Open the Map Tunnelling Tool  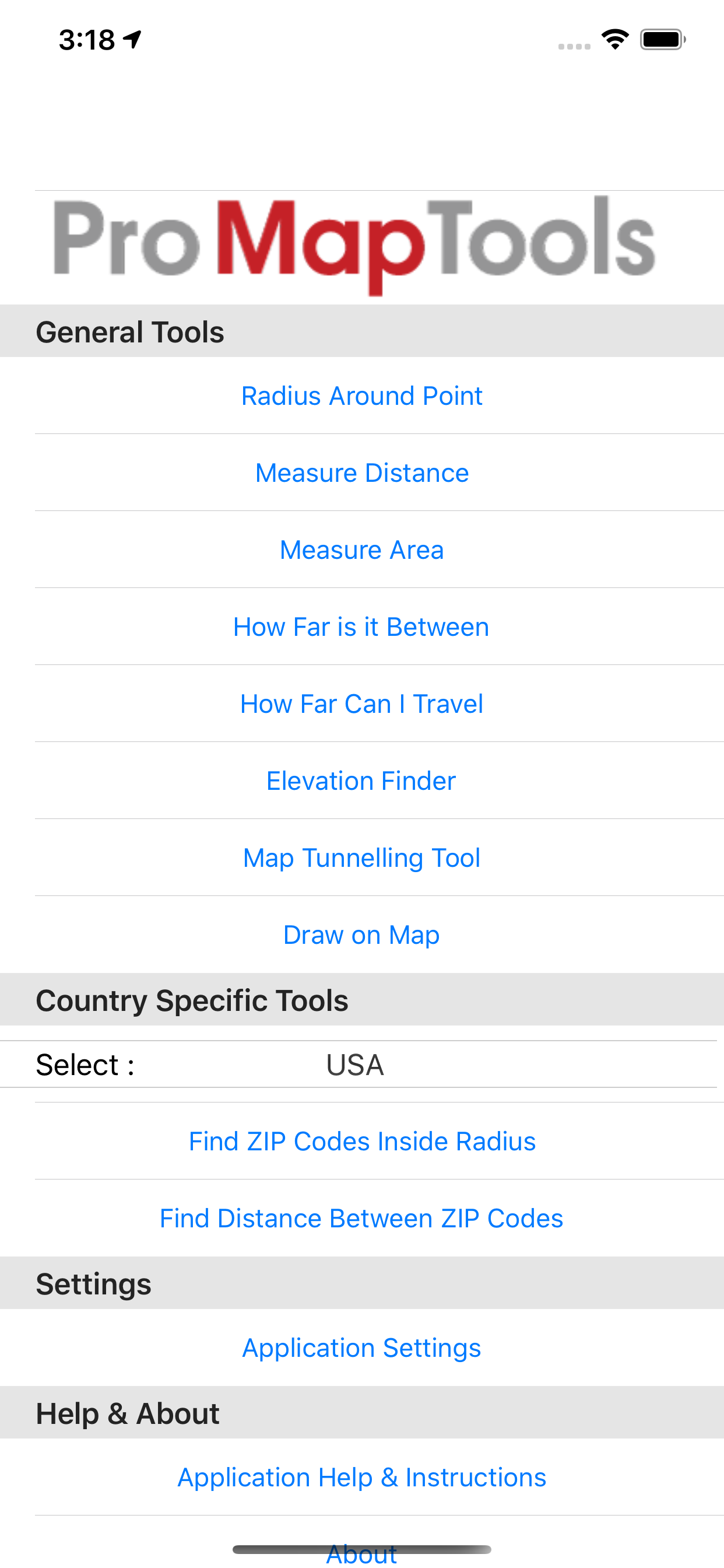tap(362, 857)
